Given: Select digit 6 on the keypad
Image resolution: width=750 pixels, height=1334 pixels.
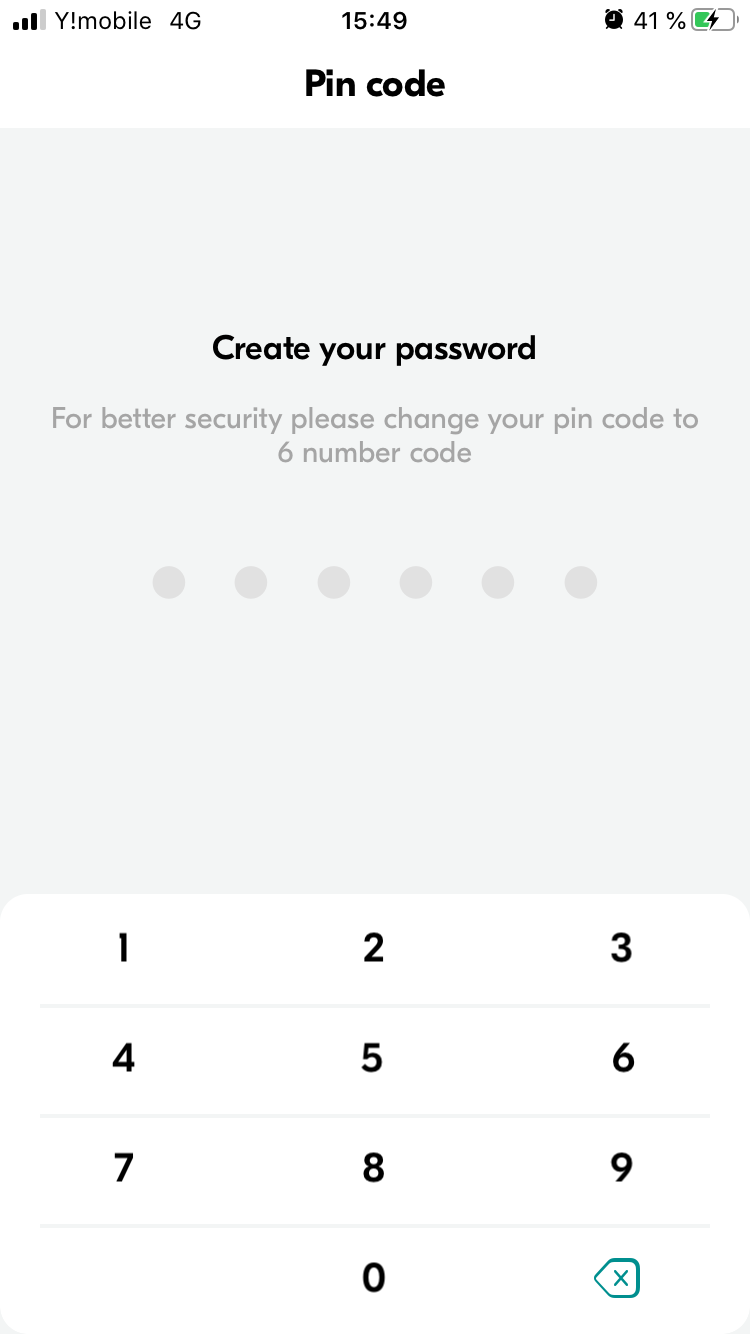Looking at the screenshot, I should click(623, 1058).
